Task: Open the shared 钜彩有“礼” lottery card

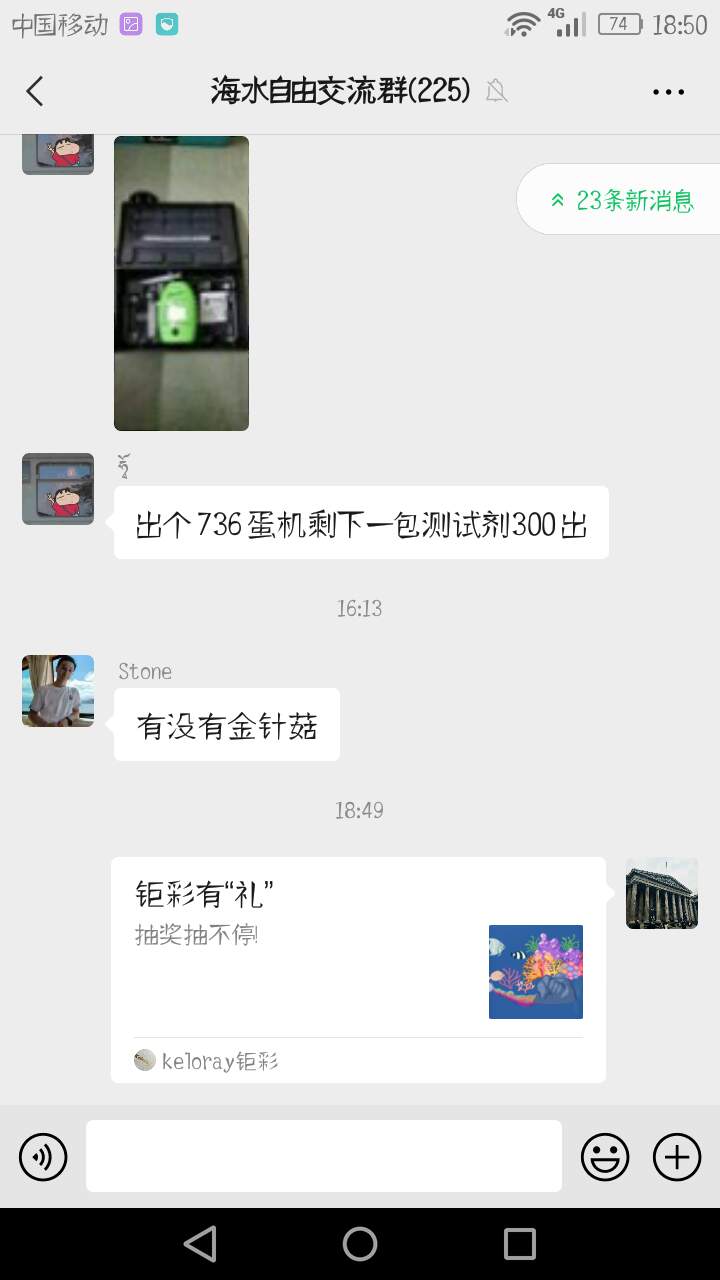Action: [x=358, y=969]
